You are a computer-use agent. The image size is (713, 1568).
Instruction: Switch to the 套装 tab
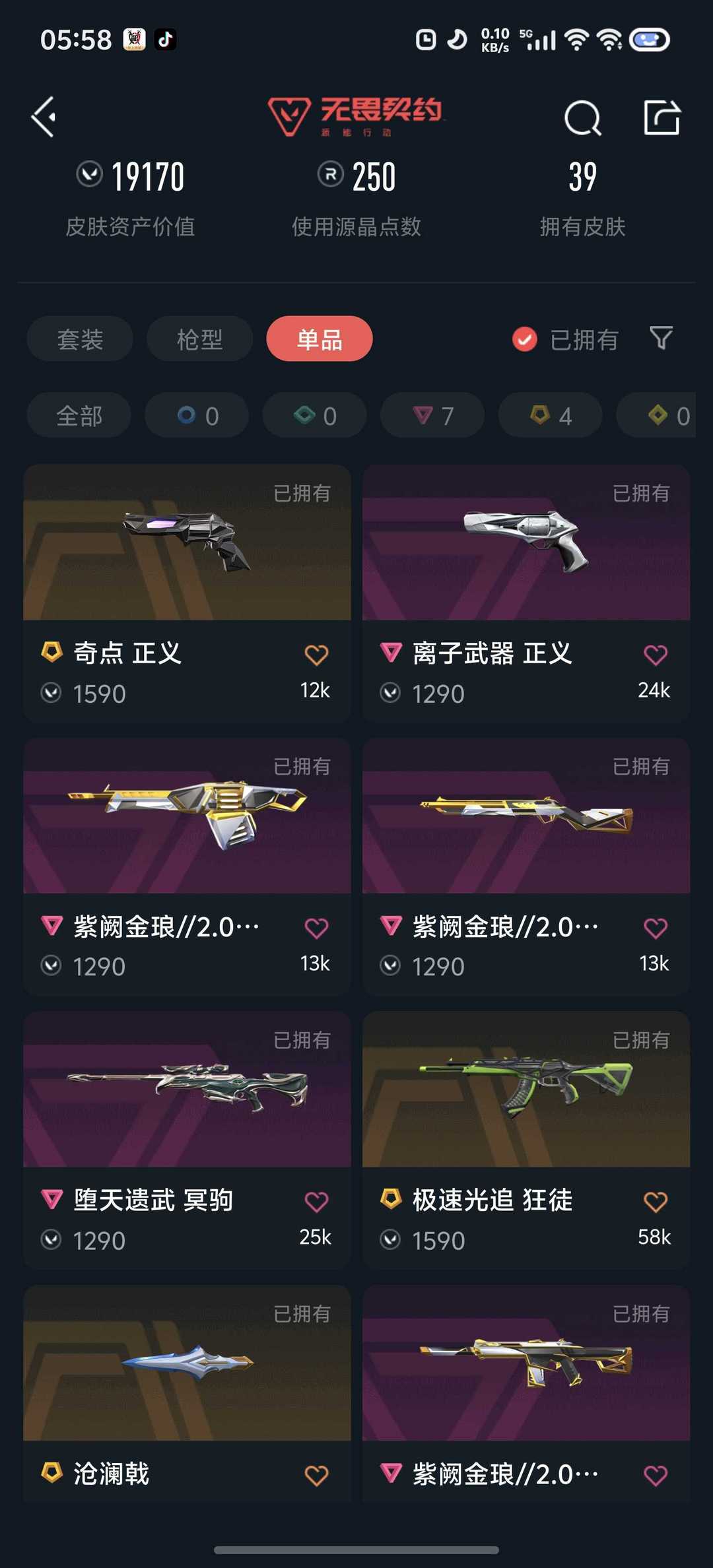coord(79,339)
